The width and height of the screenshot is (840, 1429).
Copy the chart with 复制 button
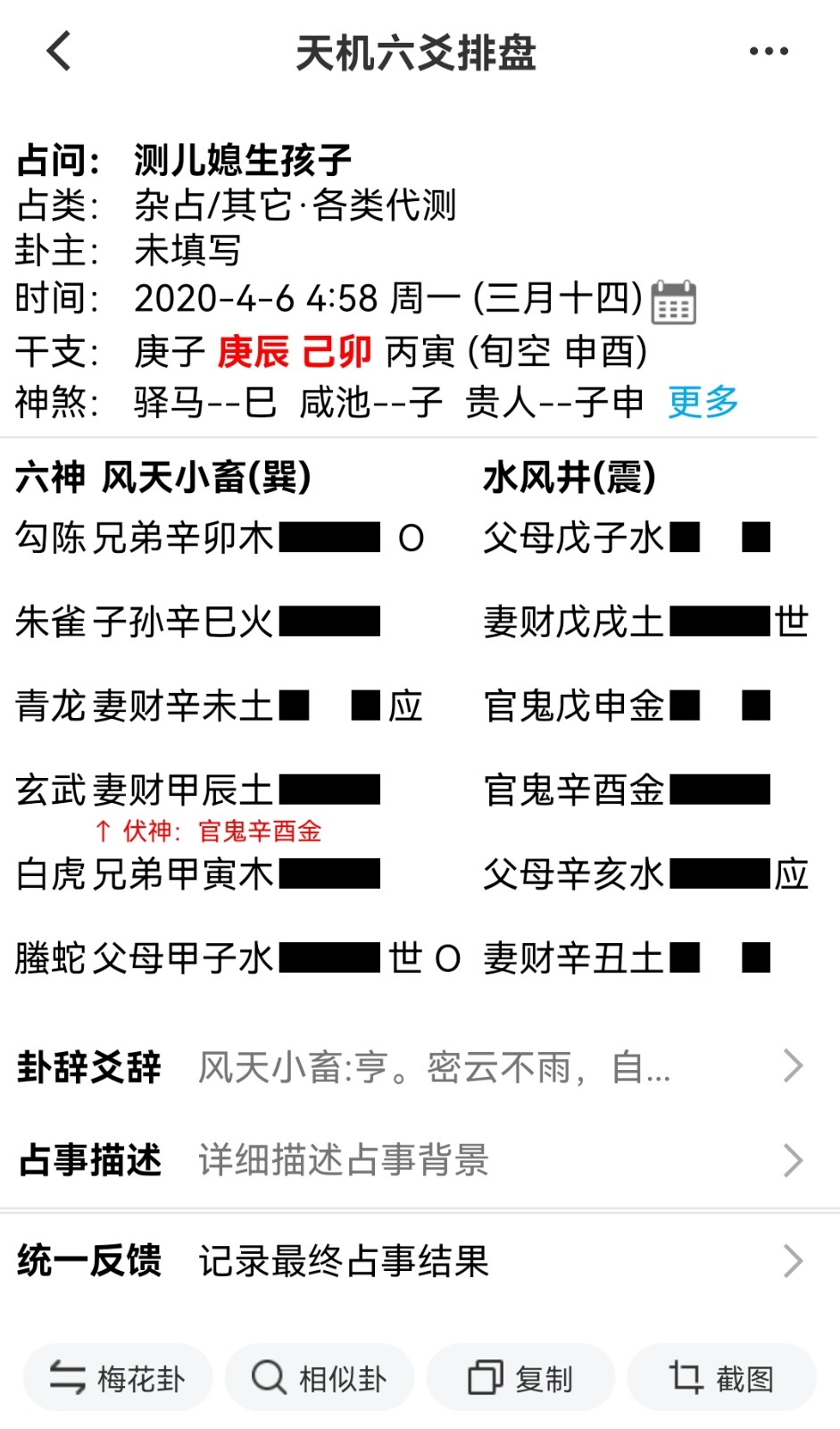(520, 1378)
